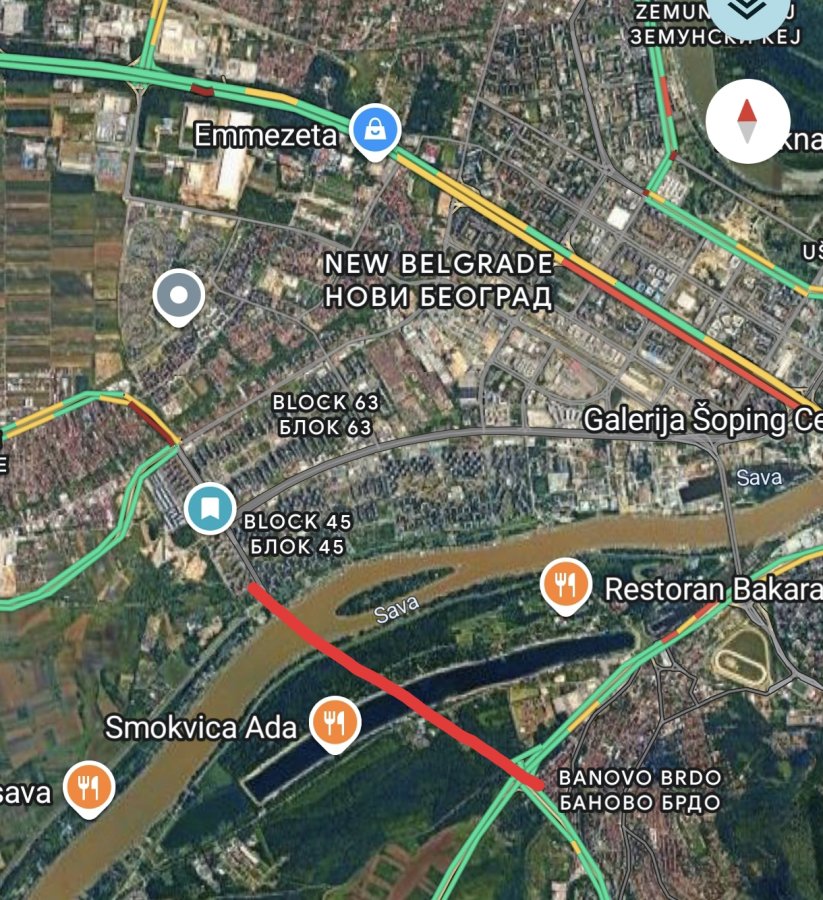Tap the Smokvica Ada restaurant pin
The image size is (823, 900).
(x=335, y=723)
